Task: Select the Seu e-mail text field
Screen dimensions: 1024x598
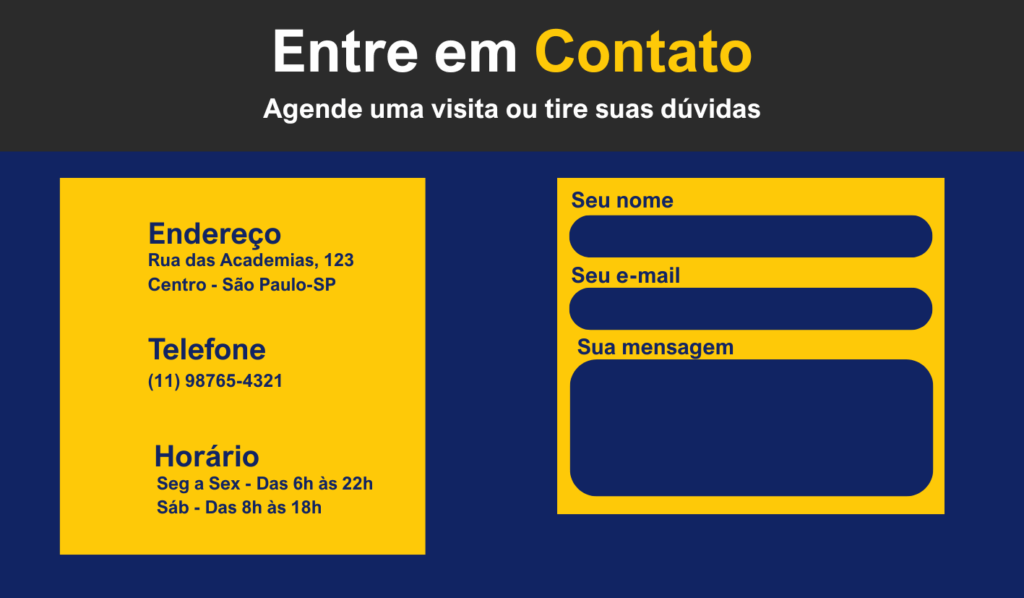Action: coord(750,309)
